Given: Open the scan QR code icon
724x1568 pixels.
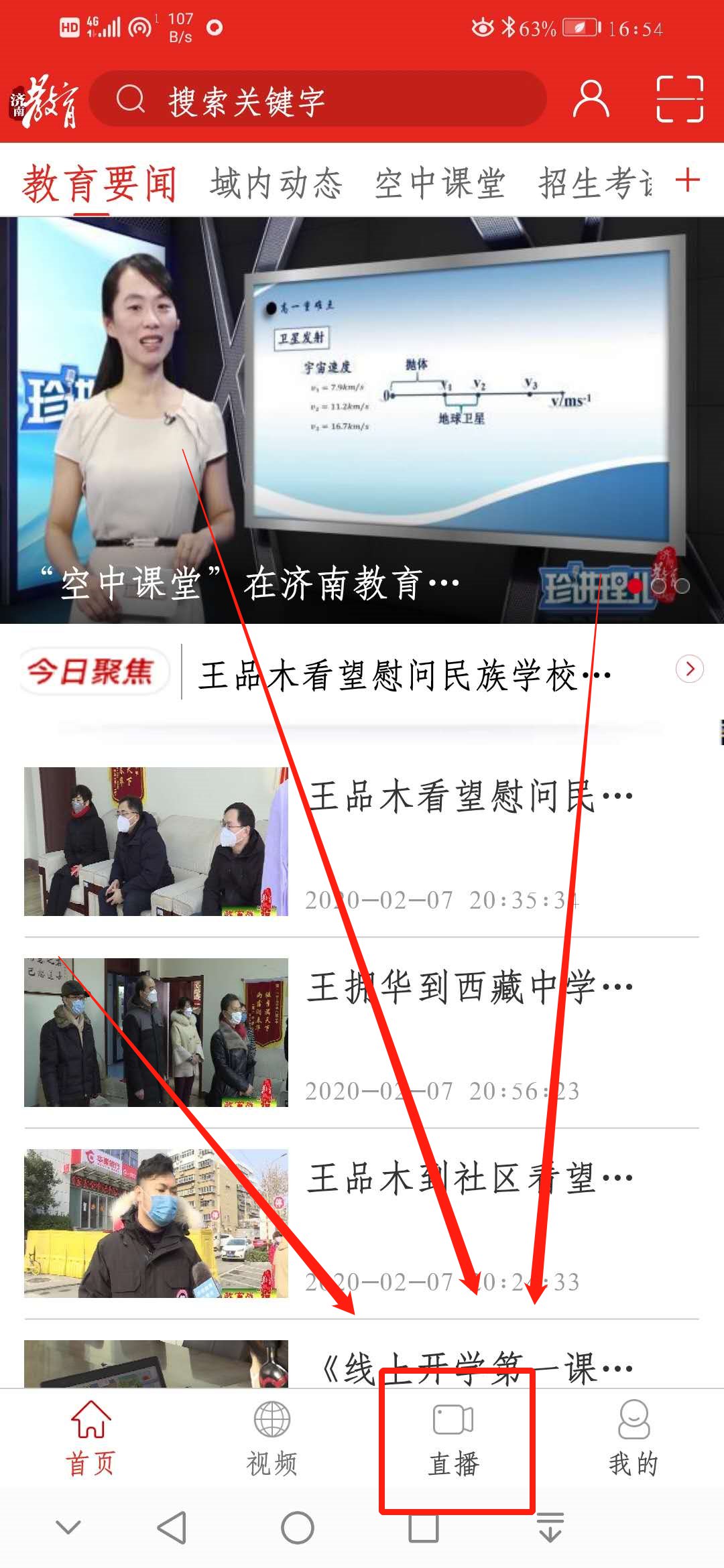Looking at the screenshot, I should [x=680, y=99].
